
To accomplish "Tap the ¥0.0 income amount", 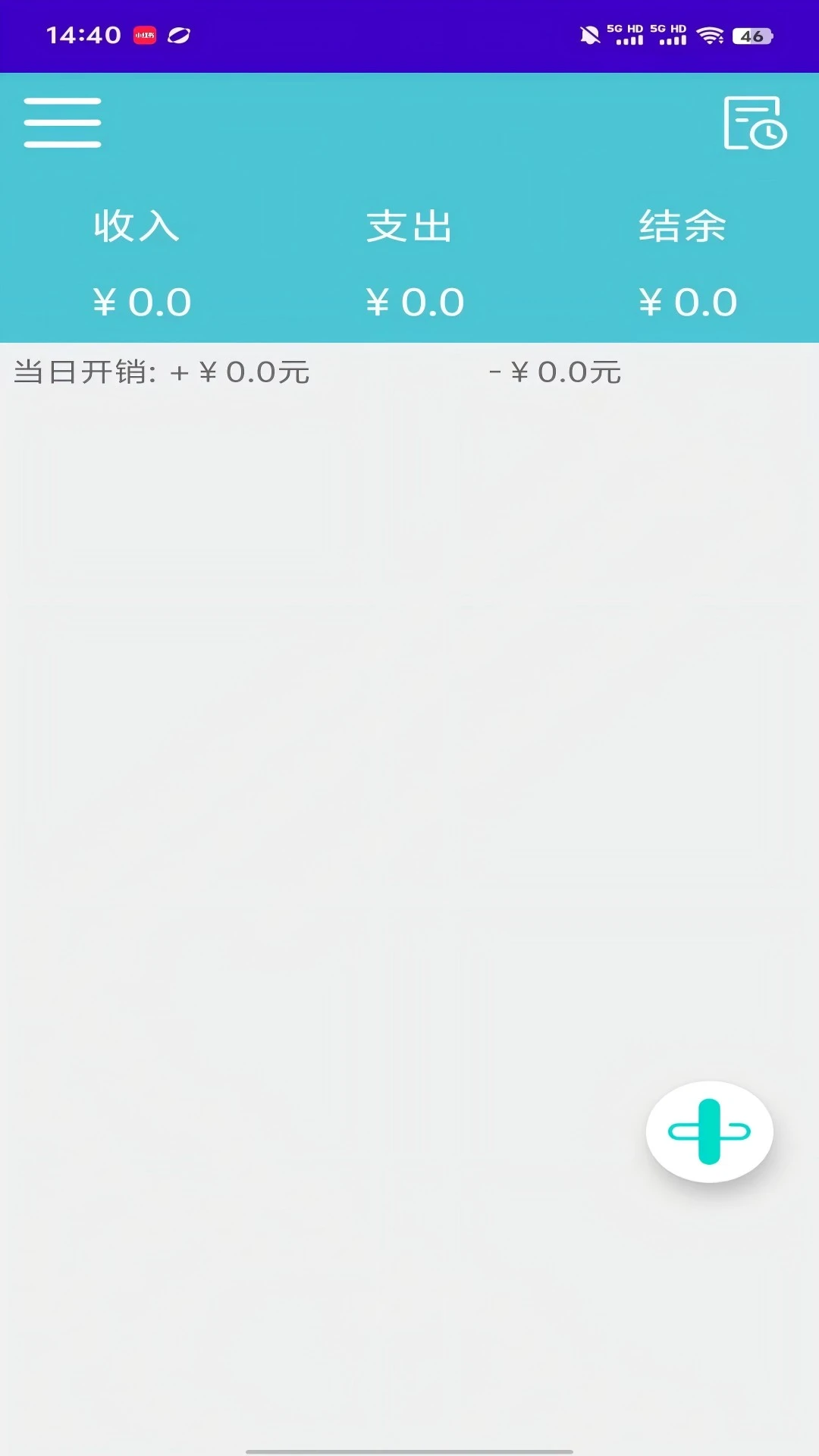I will [x=141, y=300].
